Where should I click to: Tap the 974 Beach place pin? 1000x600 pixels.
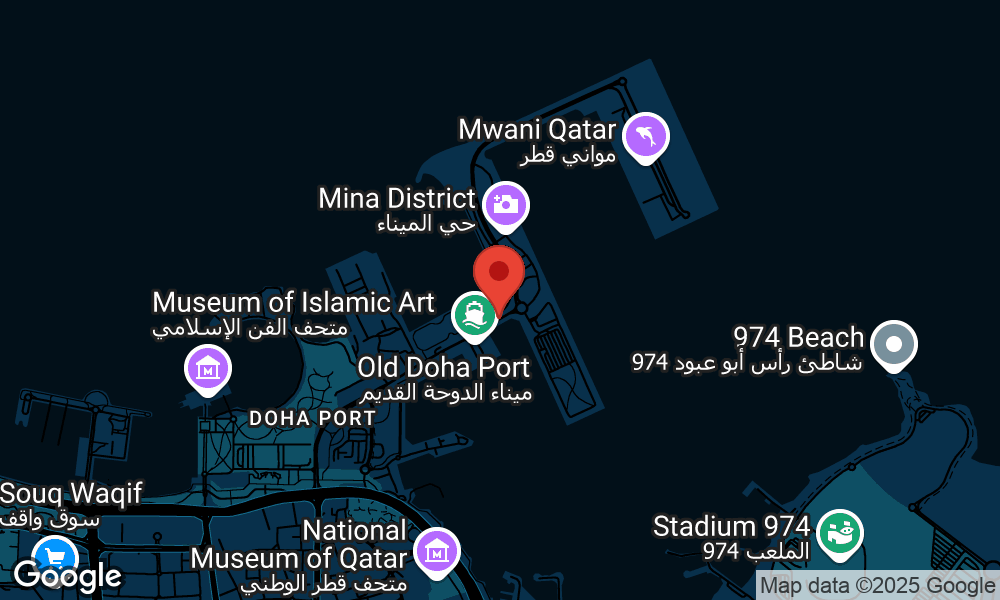(893, 345)
